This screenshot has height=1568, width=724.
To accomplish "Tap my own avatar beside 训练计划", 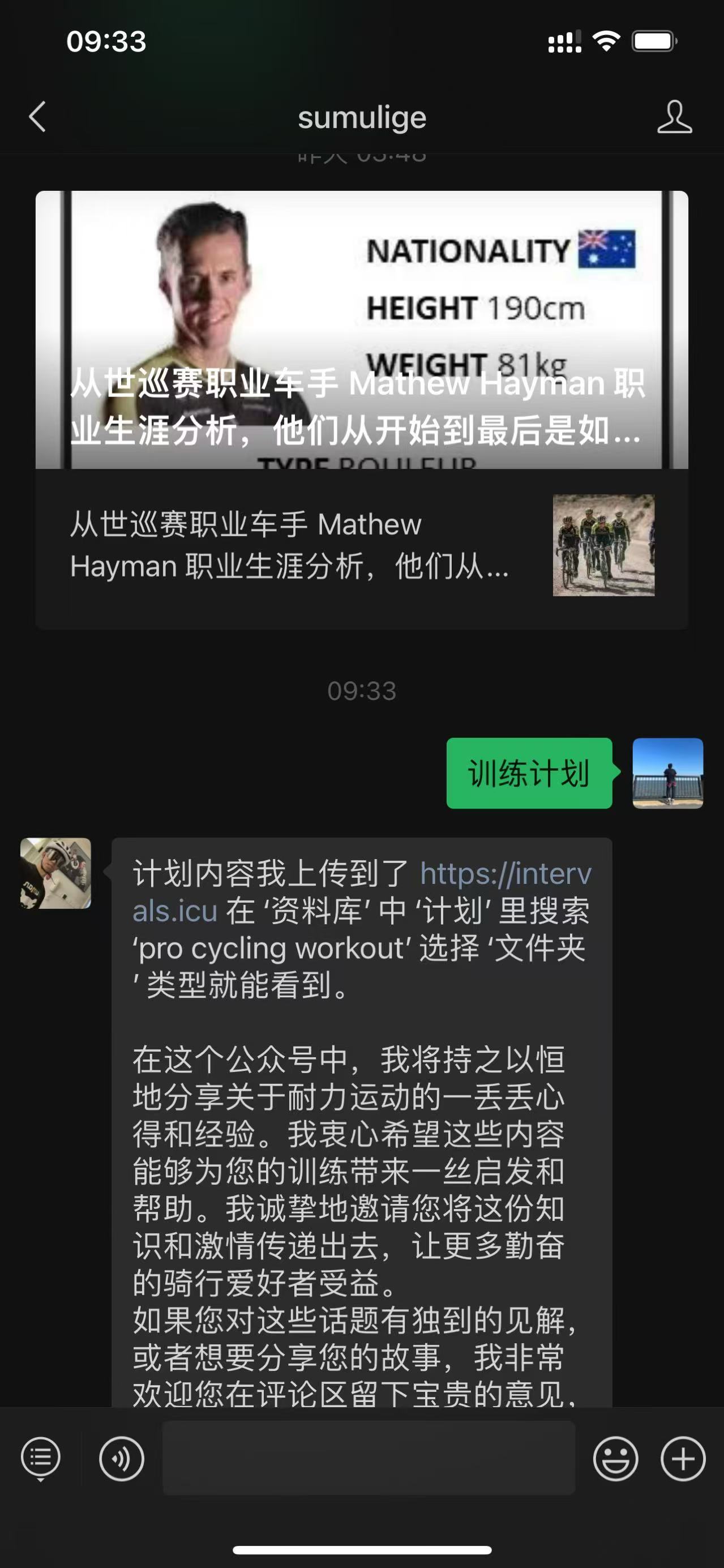I will coord(667,773).
